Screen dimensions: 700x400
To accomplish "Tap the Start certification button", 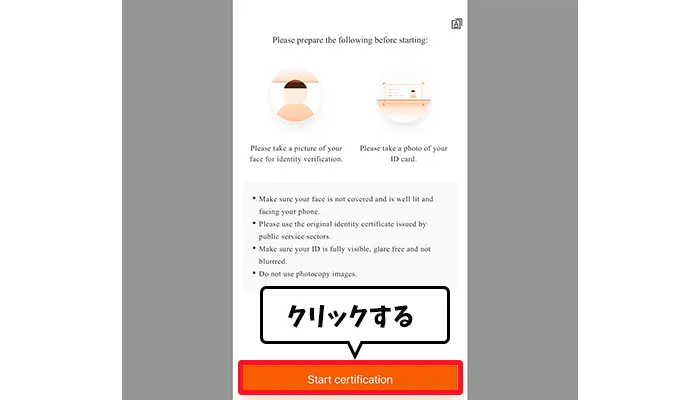I will 349,379.
